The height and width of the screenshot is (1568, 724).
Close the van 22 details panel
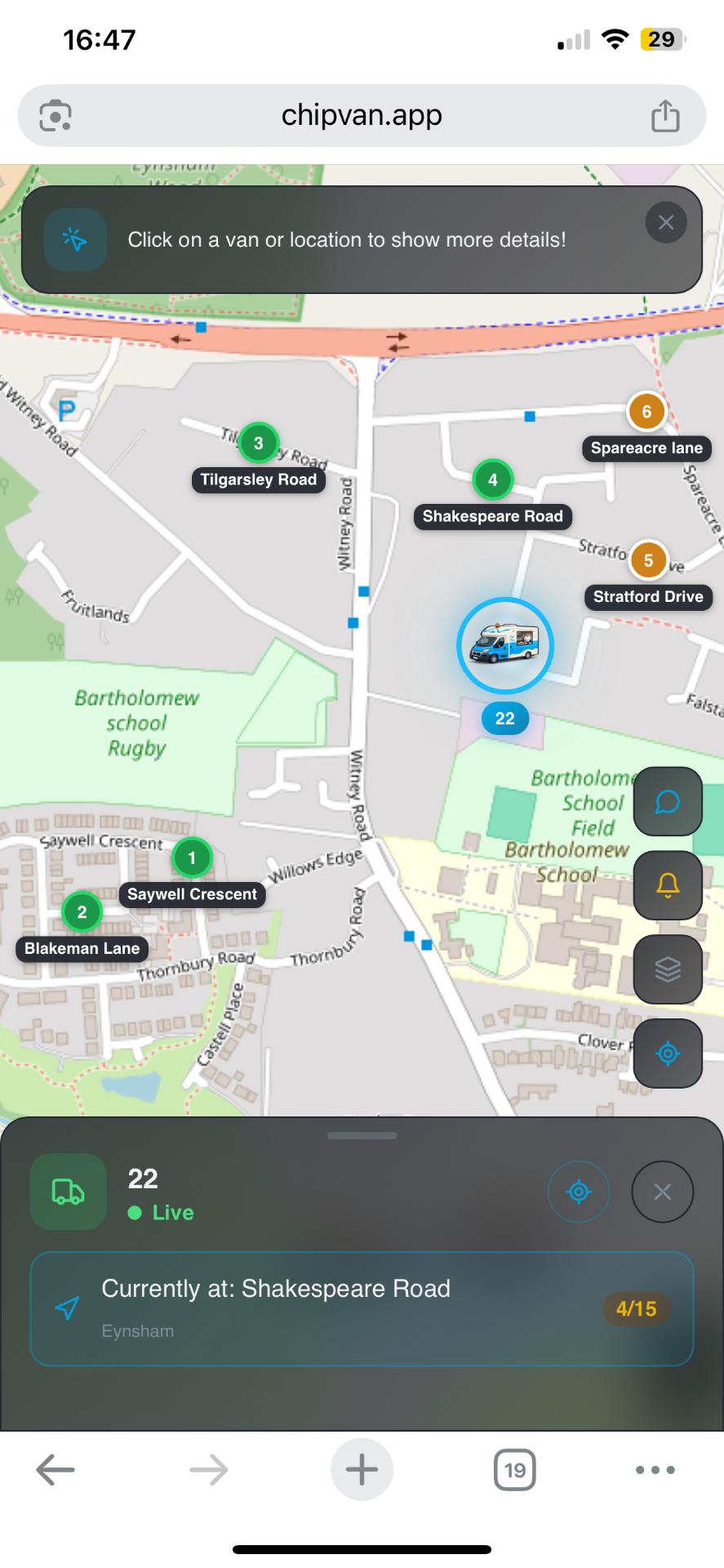[662, 1192]
